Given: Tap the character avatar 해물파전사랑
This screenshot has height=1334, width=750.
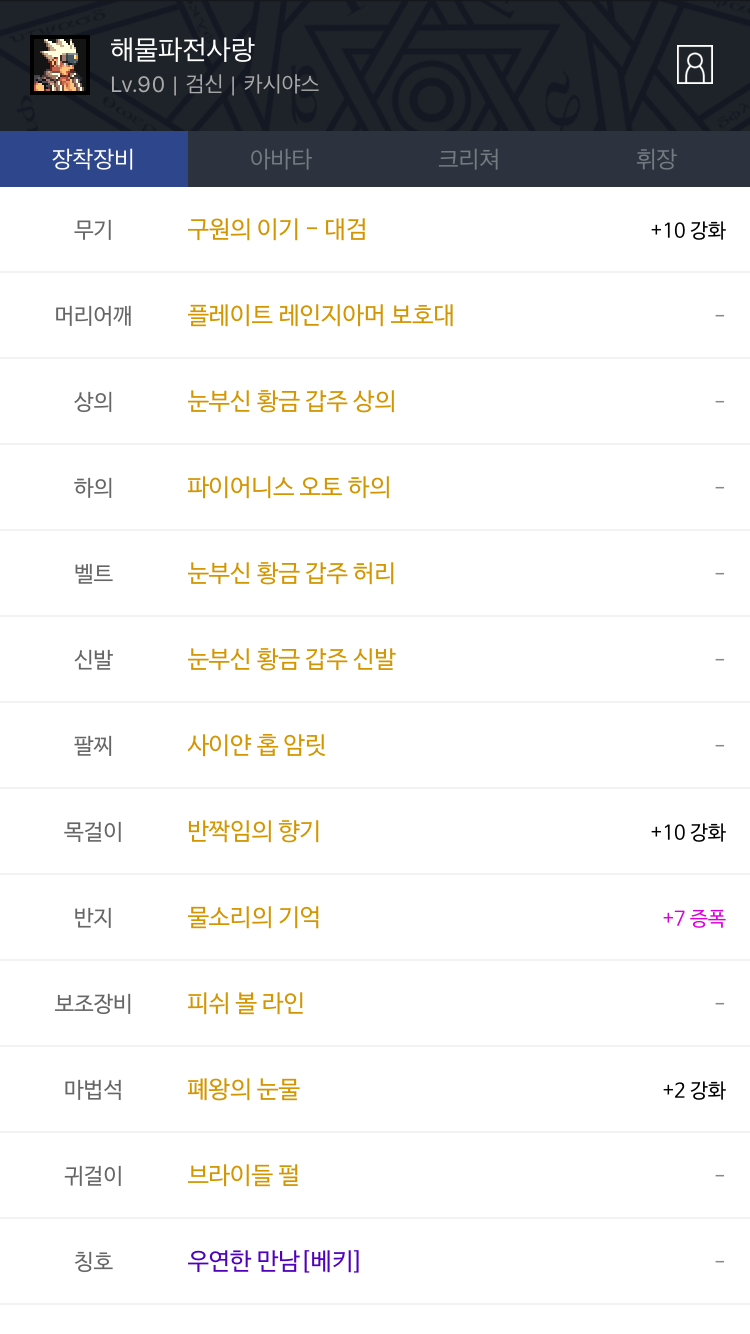Looking at the screenshot, I should pos(60,65).
